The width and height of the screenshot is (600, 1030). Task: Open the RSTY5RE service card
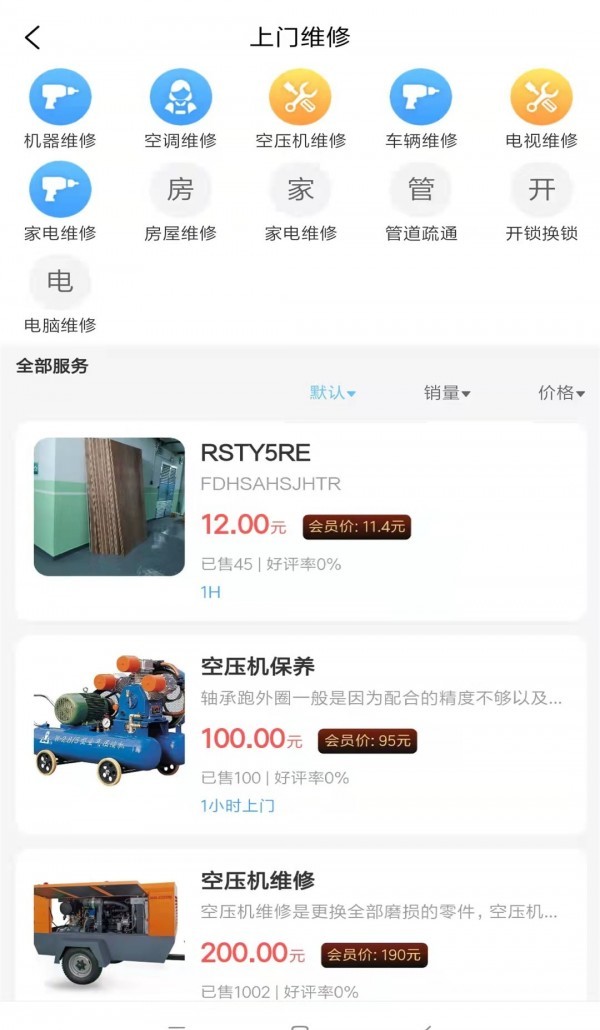pyautogui.click(x=300, y=520)
